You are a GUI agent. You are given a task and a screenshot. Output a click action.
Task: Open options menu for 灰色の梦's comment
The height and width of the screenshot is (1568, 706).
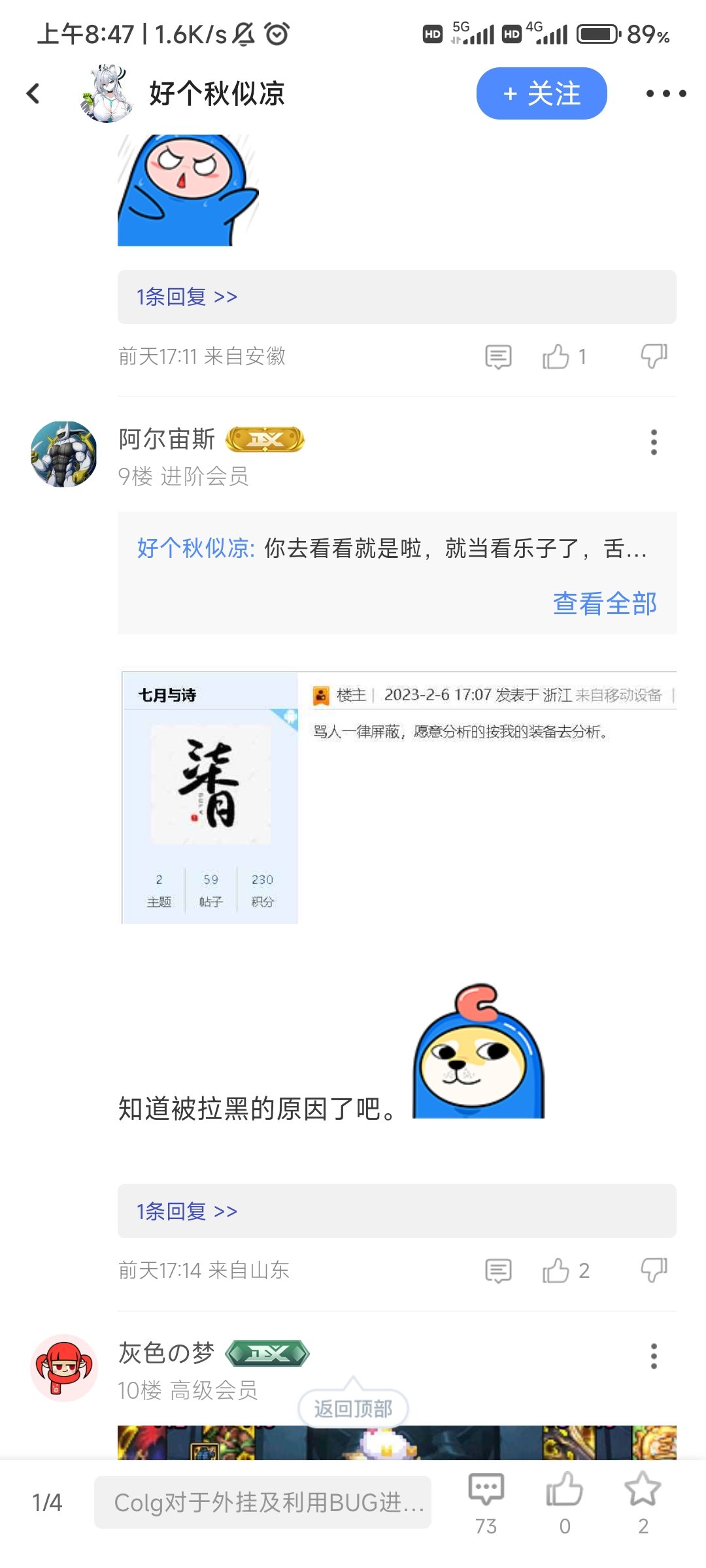pyautogui.click(x=654, y=1356)
